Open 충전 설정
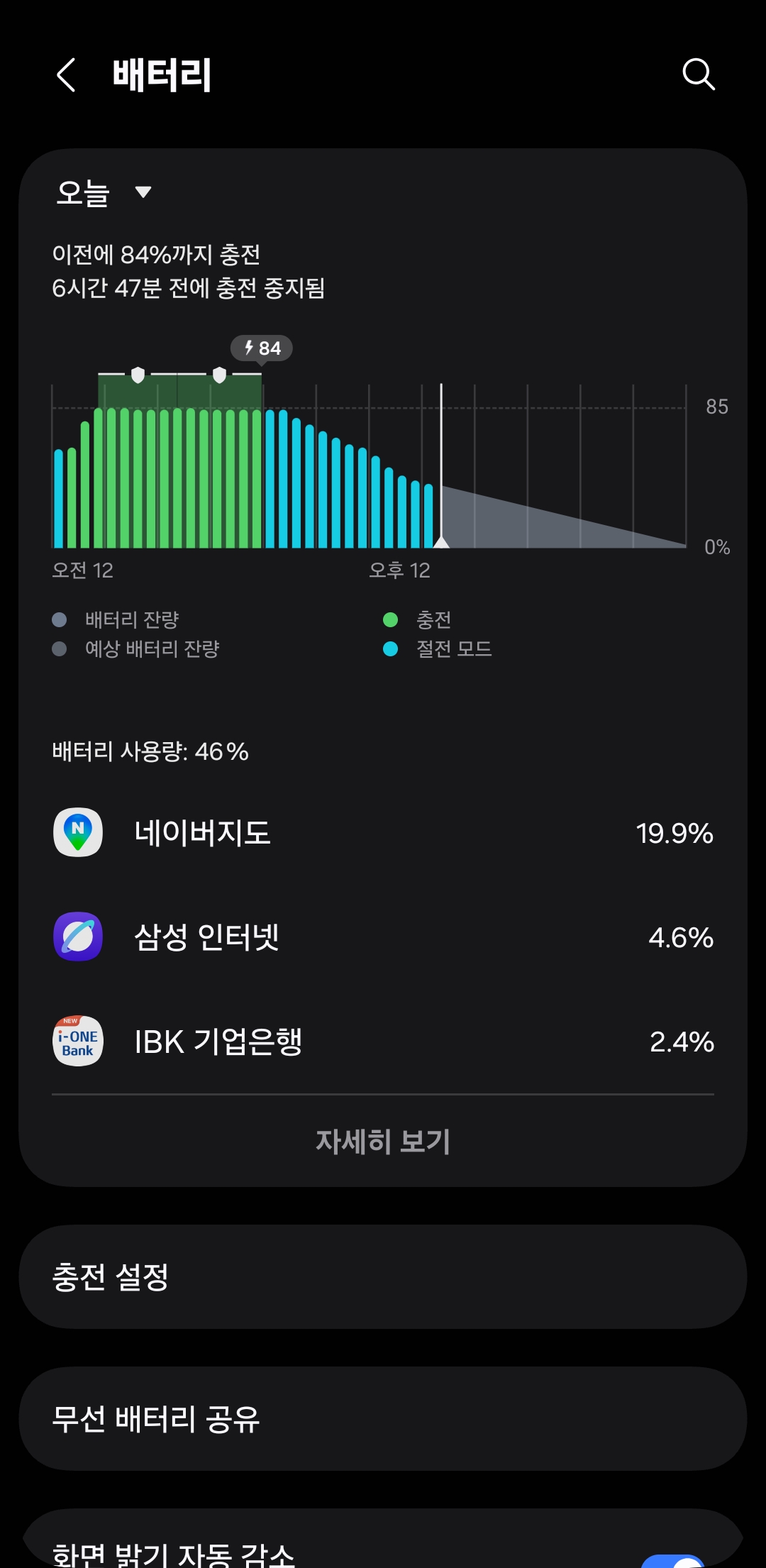 click(x=383, y=1277)
